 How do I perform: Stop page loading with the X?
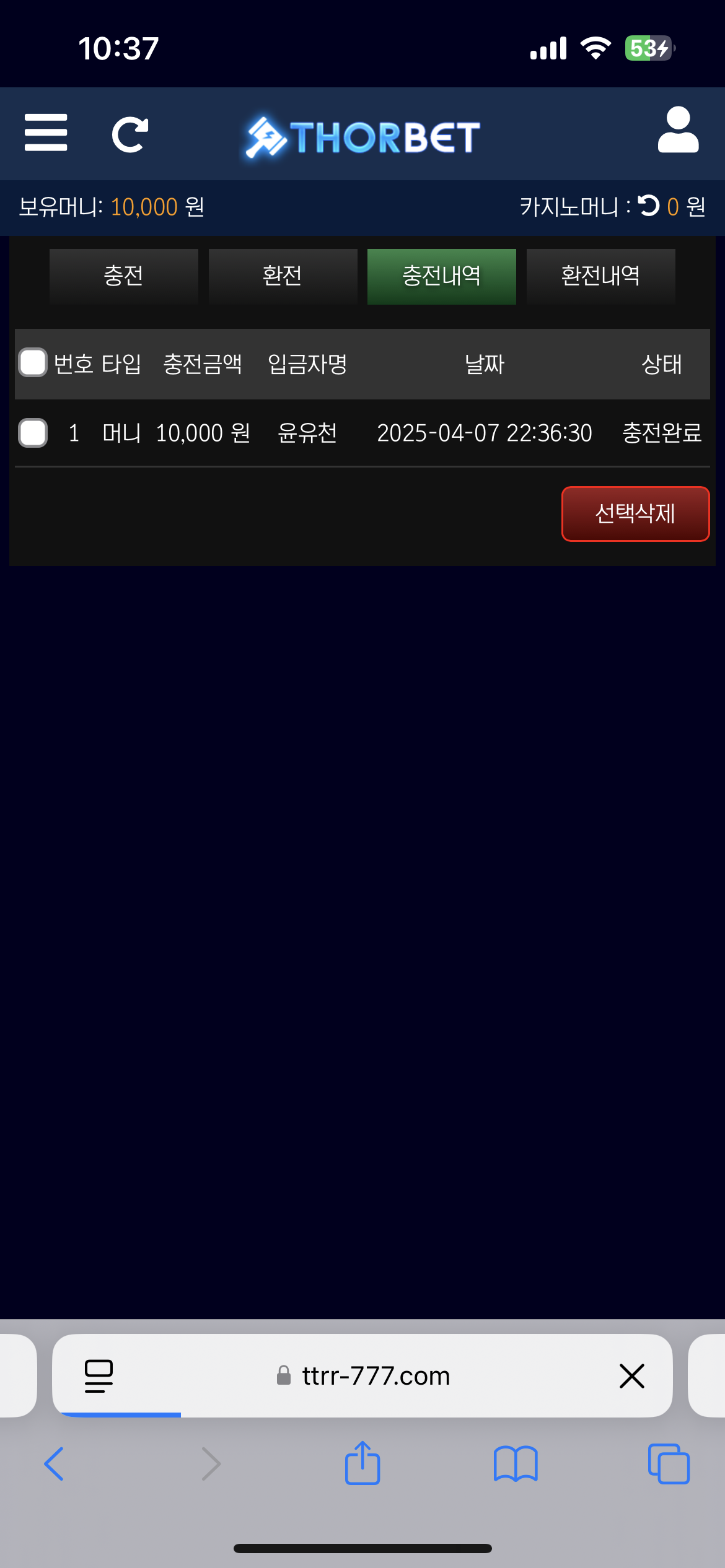coord(631,1376)
